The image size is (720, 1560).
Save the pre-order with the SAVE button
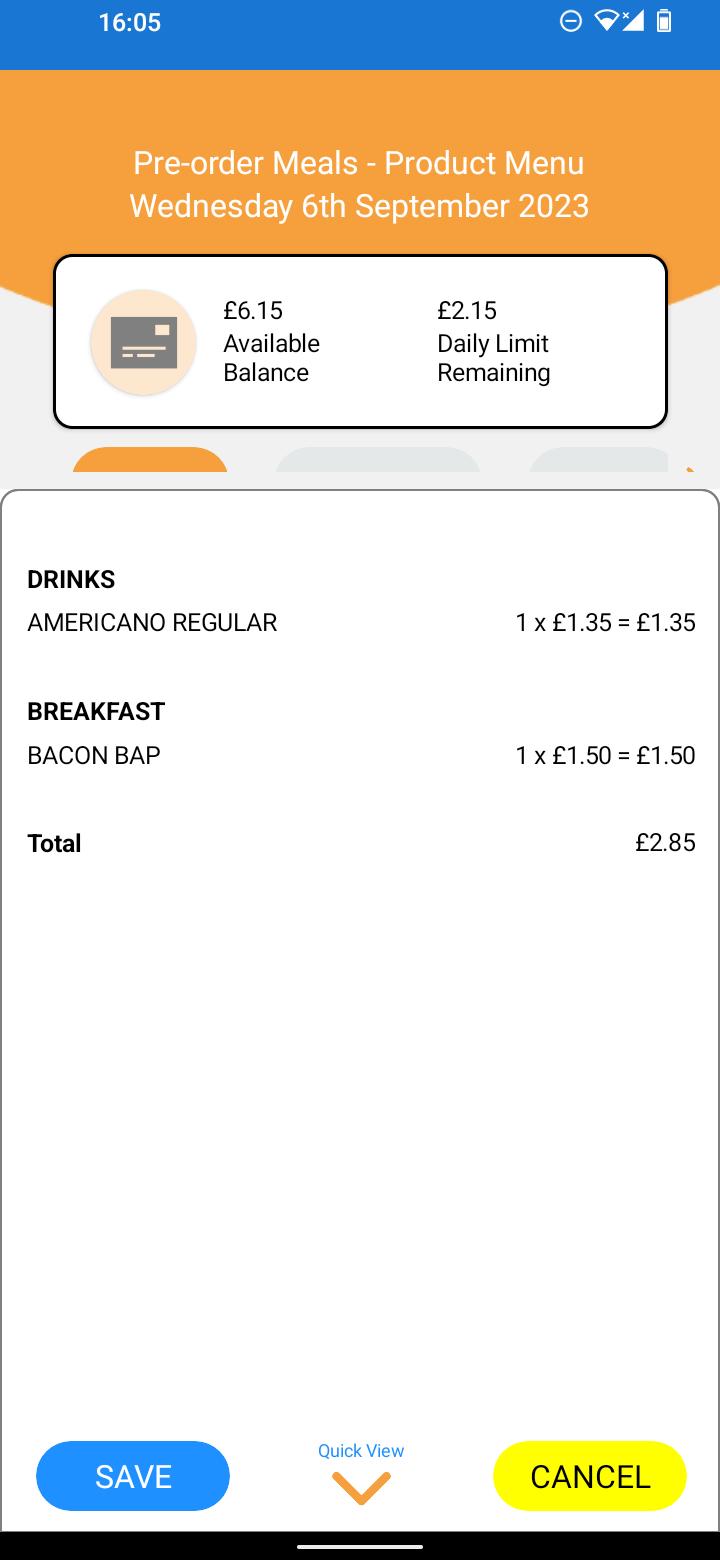[133, 1476]
